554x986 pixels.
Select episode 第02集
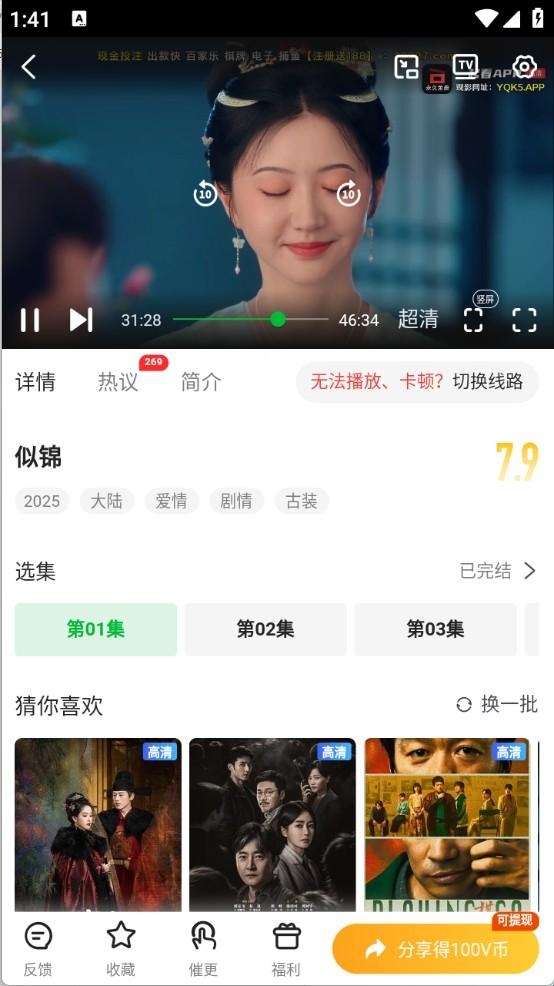coord(265,629)
